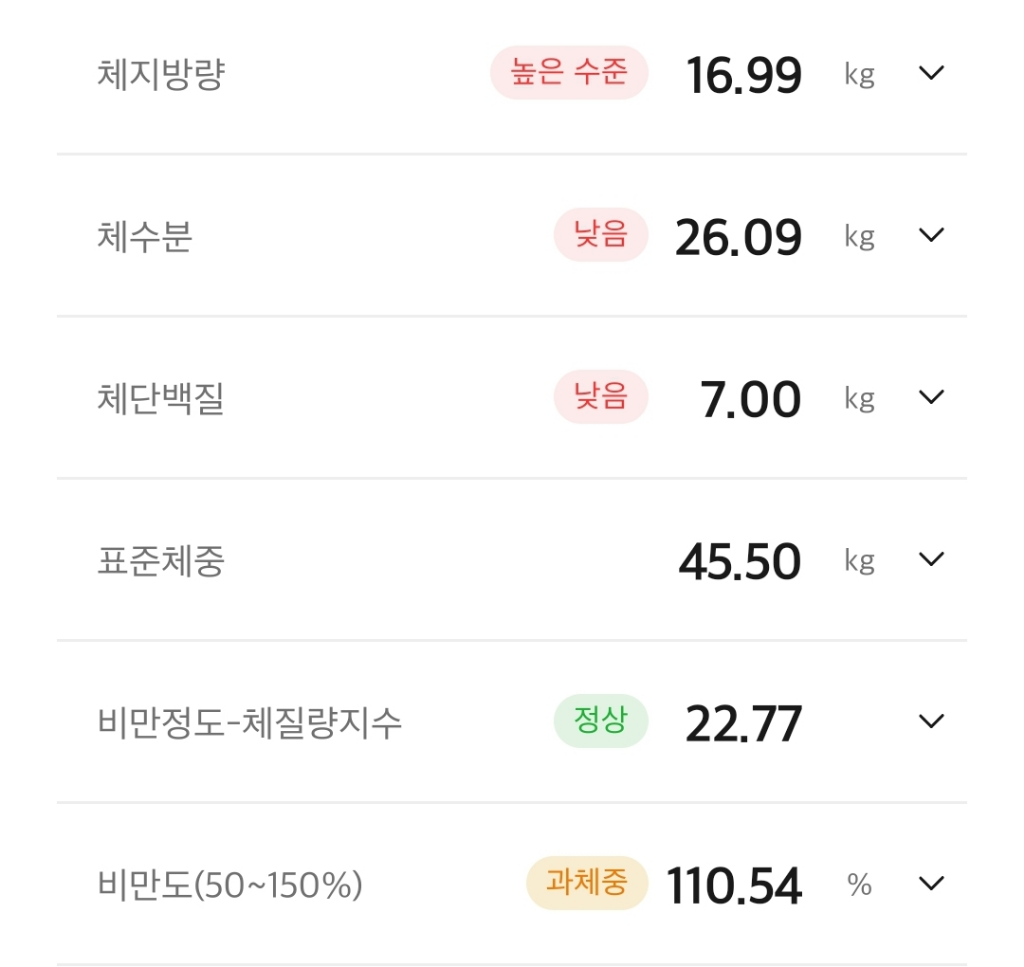This screenshot has height=967, width=1024.
Task: Show details for 비만정도-체질량지수
Action: [x=931, y=721]
